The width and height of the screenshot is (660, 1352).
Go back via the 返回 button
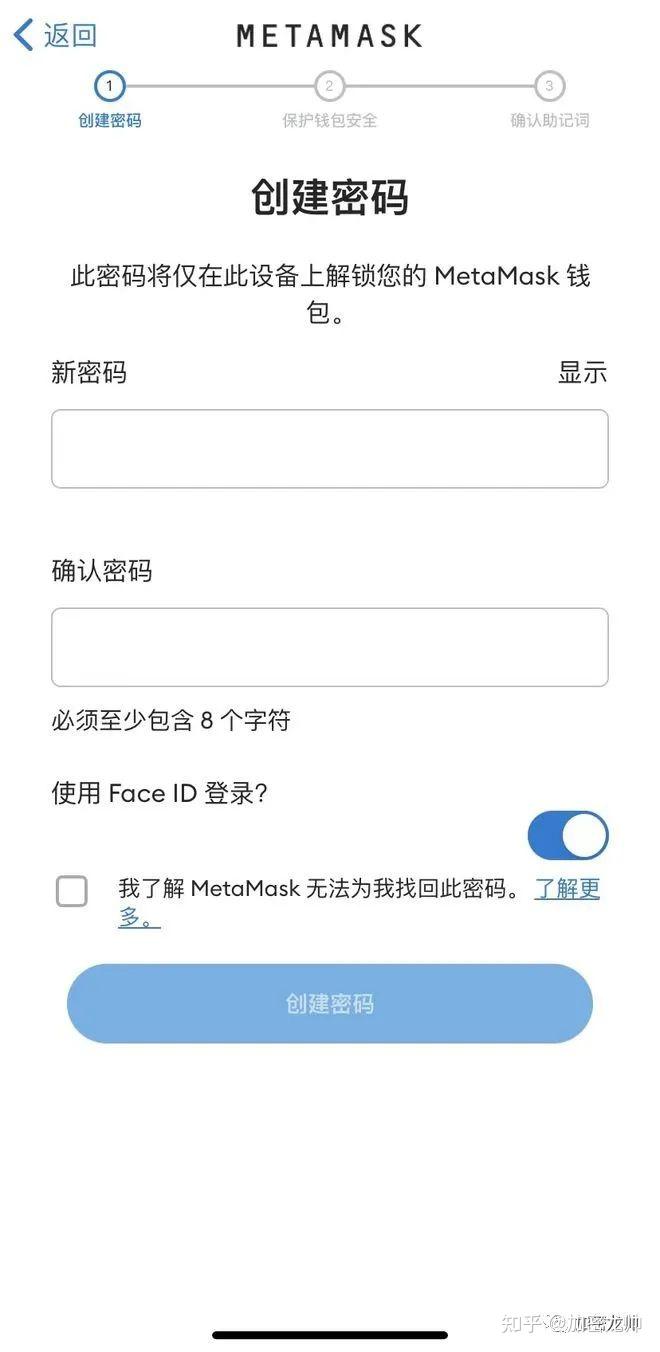56,35
